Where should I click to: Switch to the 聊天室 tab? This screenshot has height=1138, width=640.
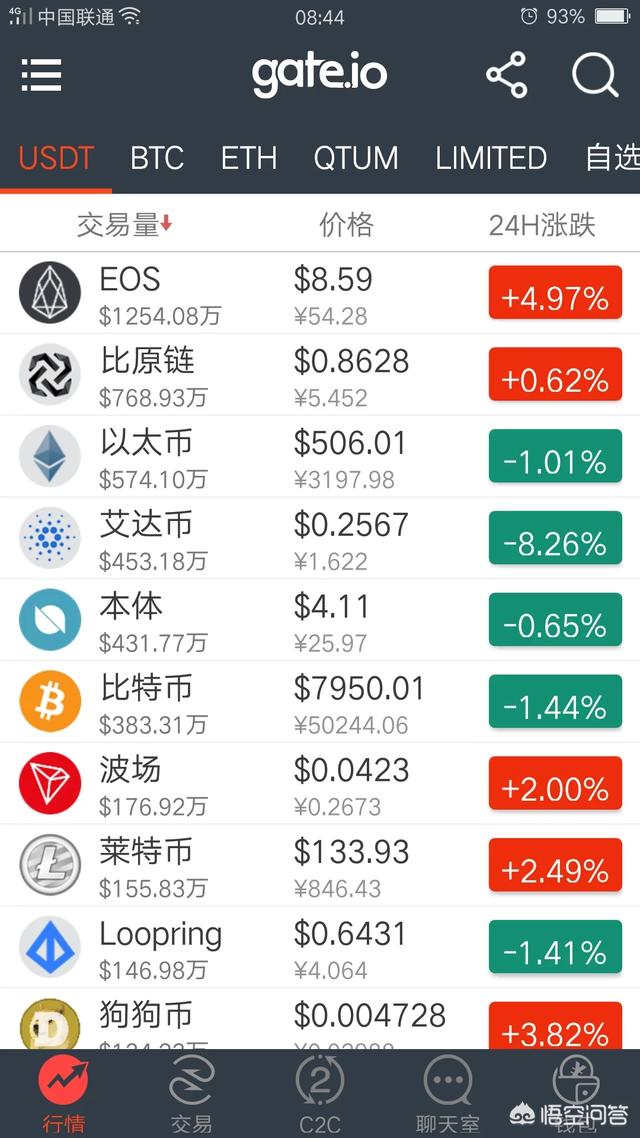447,1095
